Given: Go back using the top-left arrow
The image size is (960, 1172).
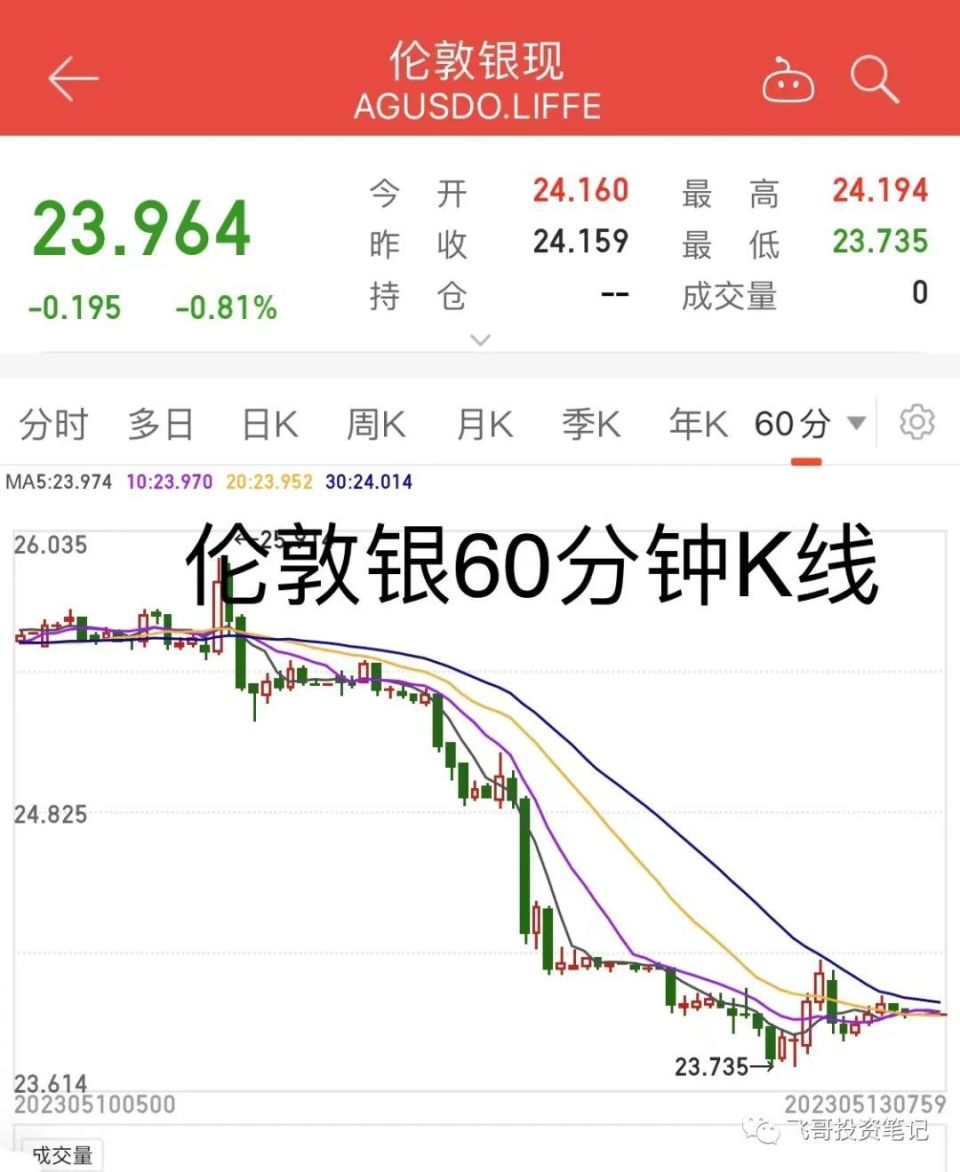Looking at the screenshot, I should click(73, 80).
